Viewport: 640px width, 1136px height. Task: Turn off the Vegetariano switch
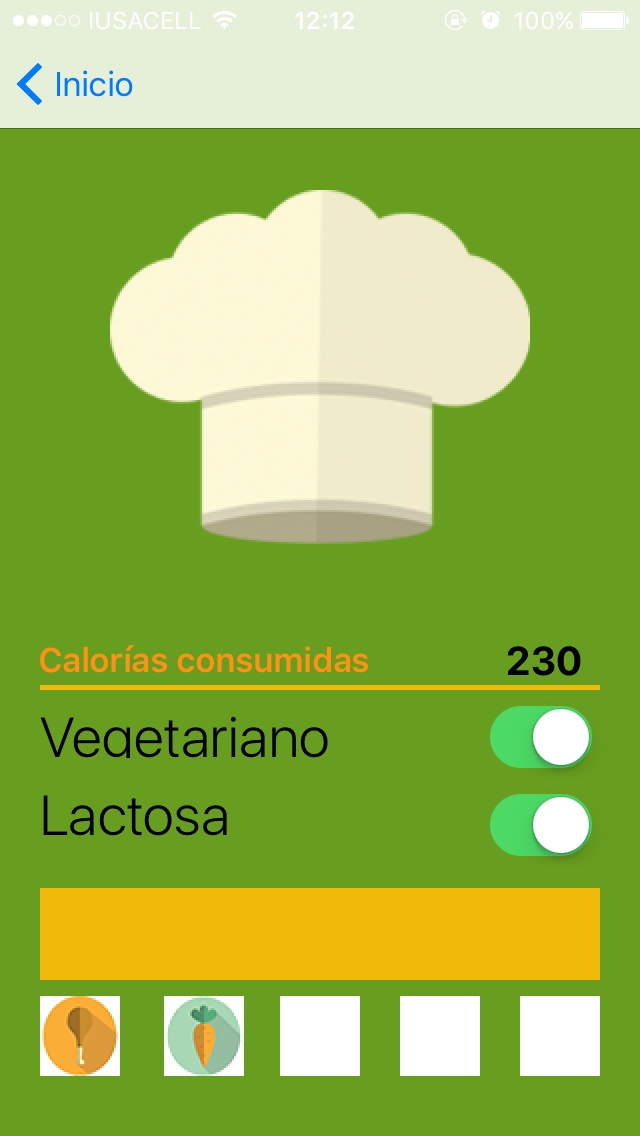540,738
